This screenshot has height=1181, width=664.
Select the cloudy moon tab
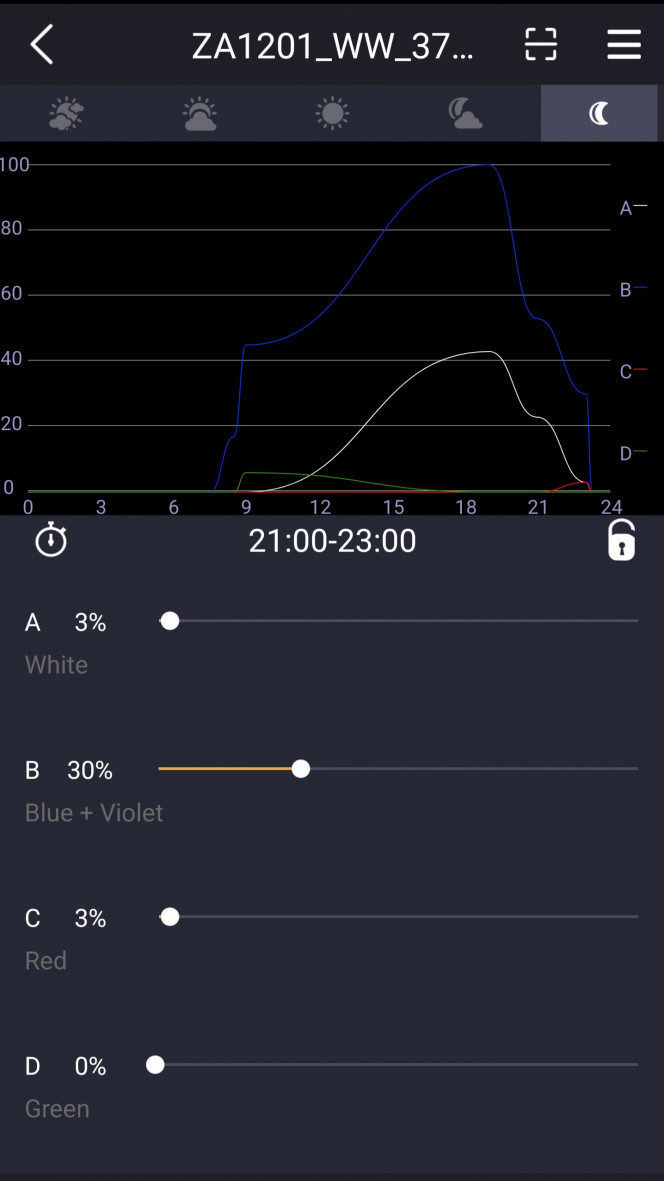[464, 114]
